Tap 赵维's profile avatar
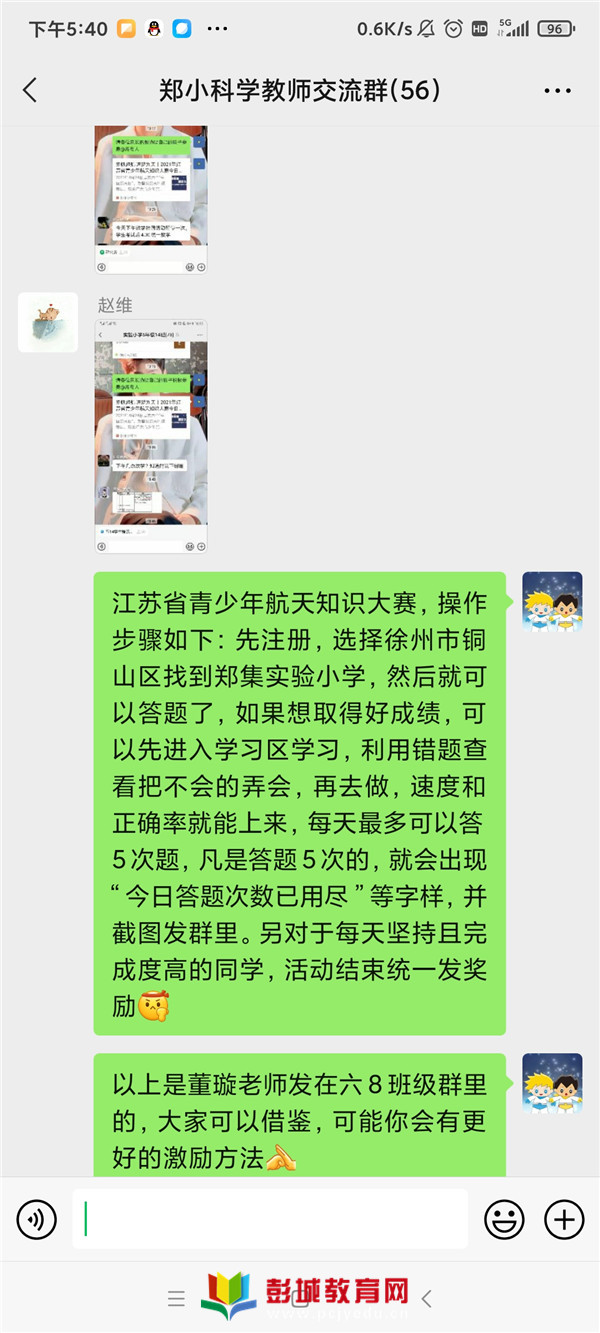 tap(48, 322)
